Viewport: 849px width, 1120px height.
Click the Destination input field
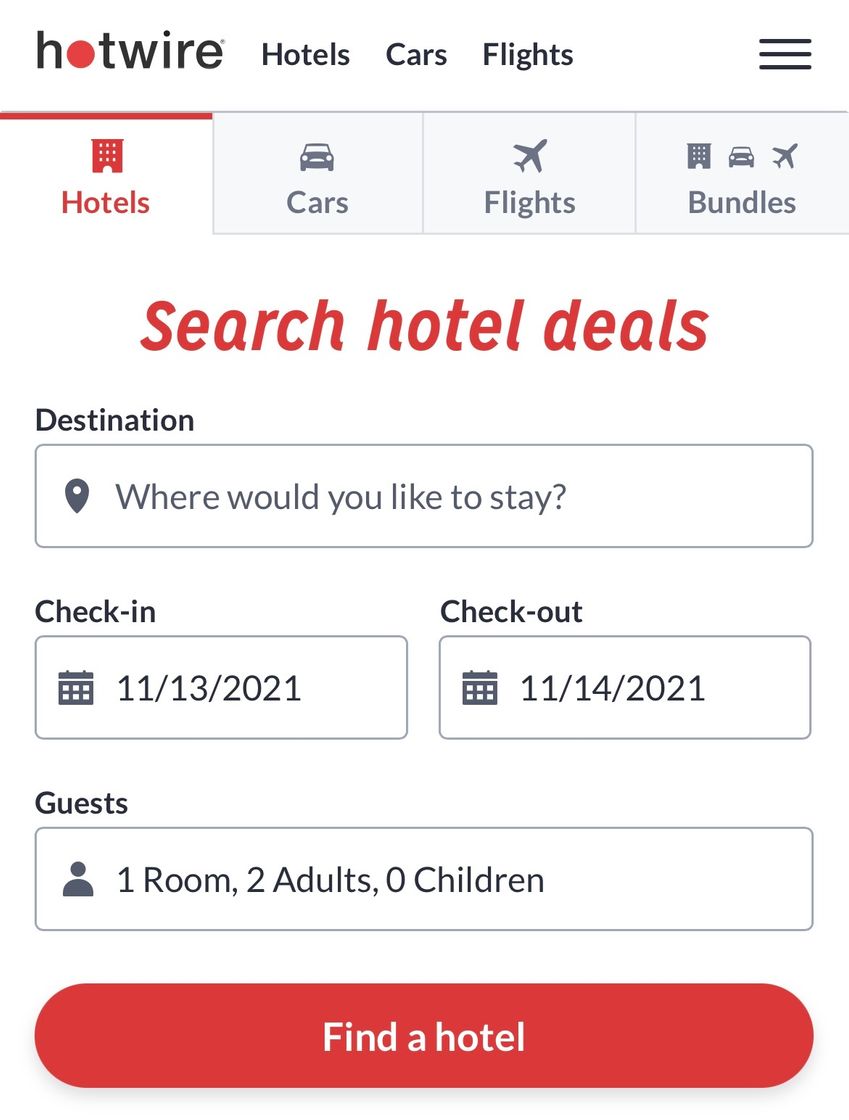click(x=424, y=495)
